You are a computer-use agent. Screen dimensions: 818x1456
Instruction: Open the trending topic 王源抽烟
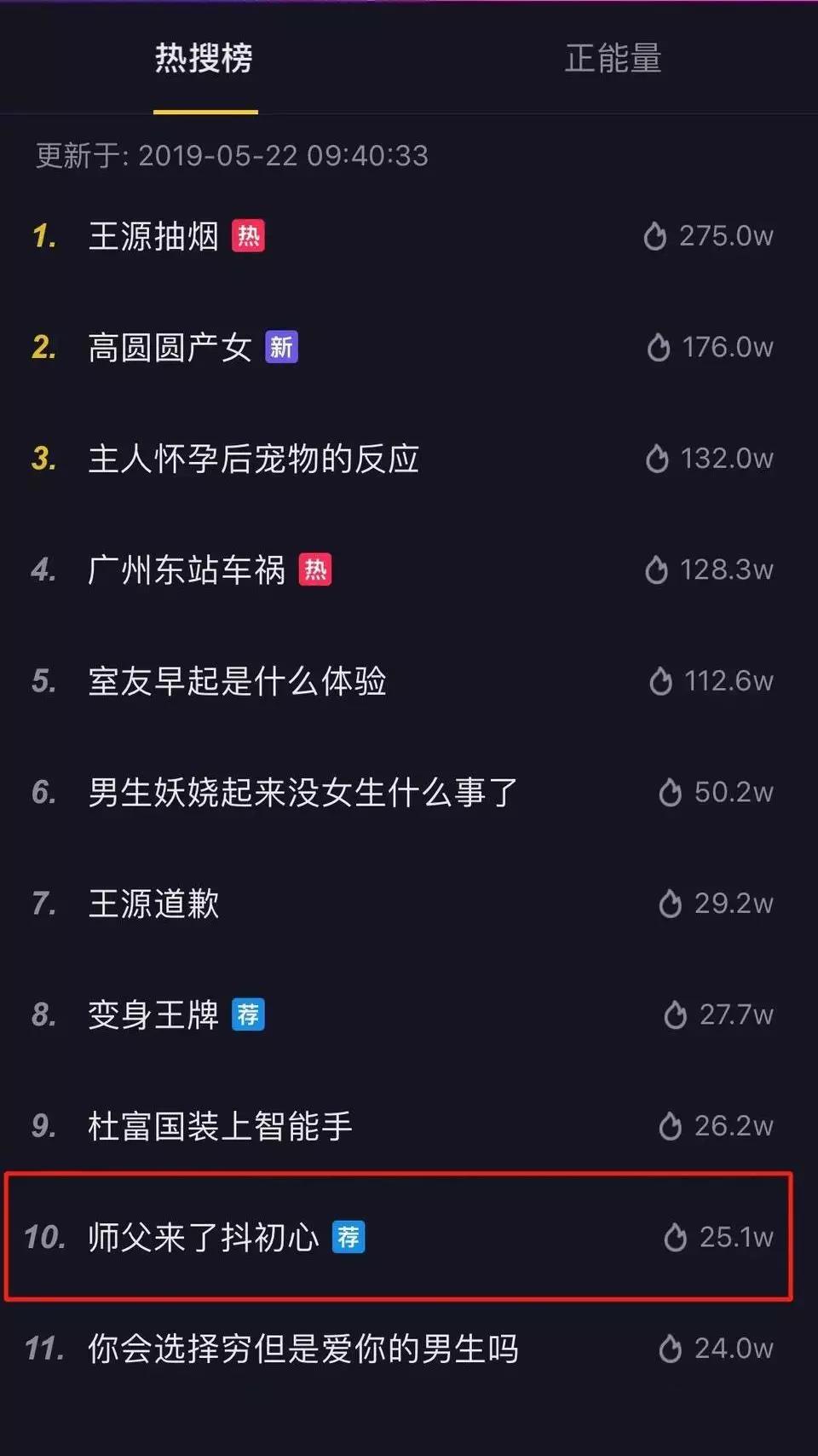click(154, 236)
